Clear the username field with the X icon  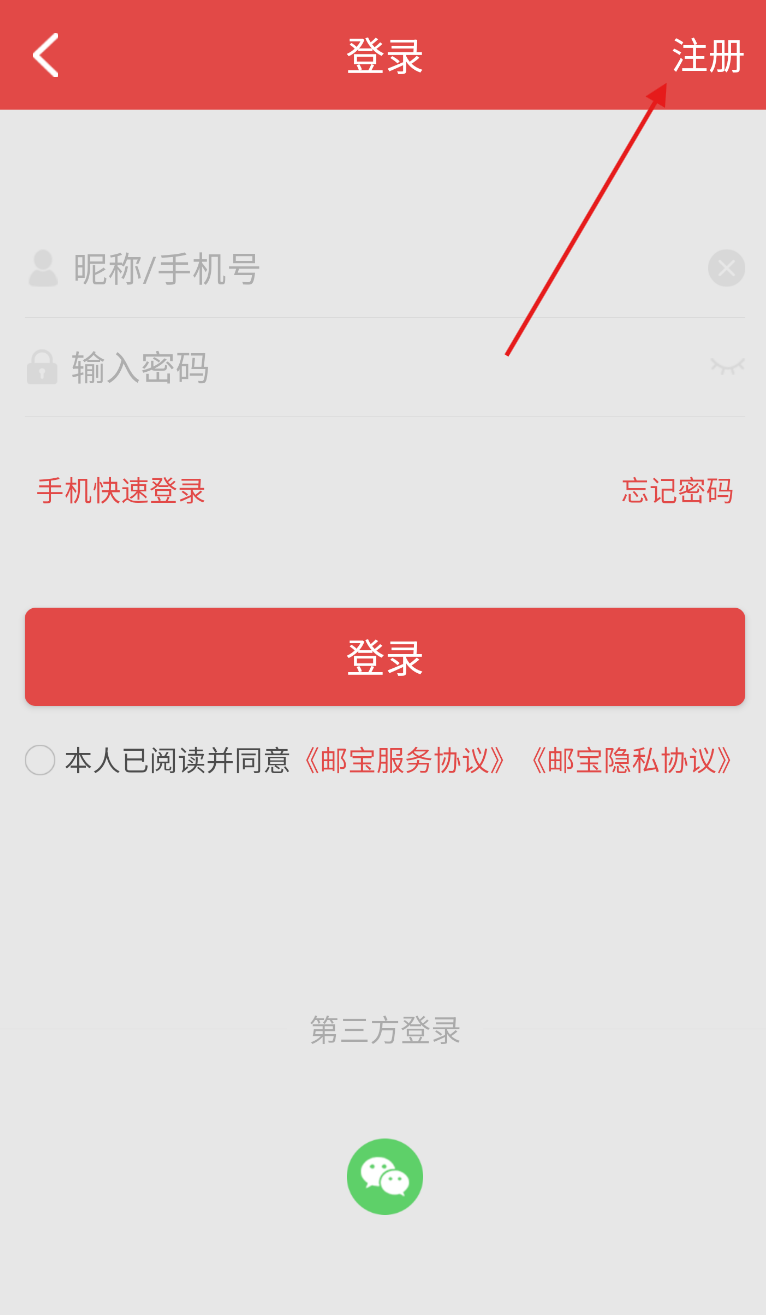(727, 268)
